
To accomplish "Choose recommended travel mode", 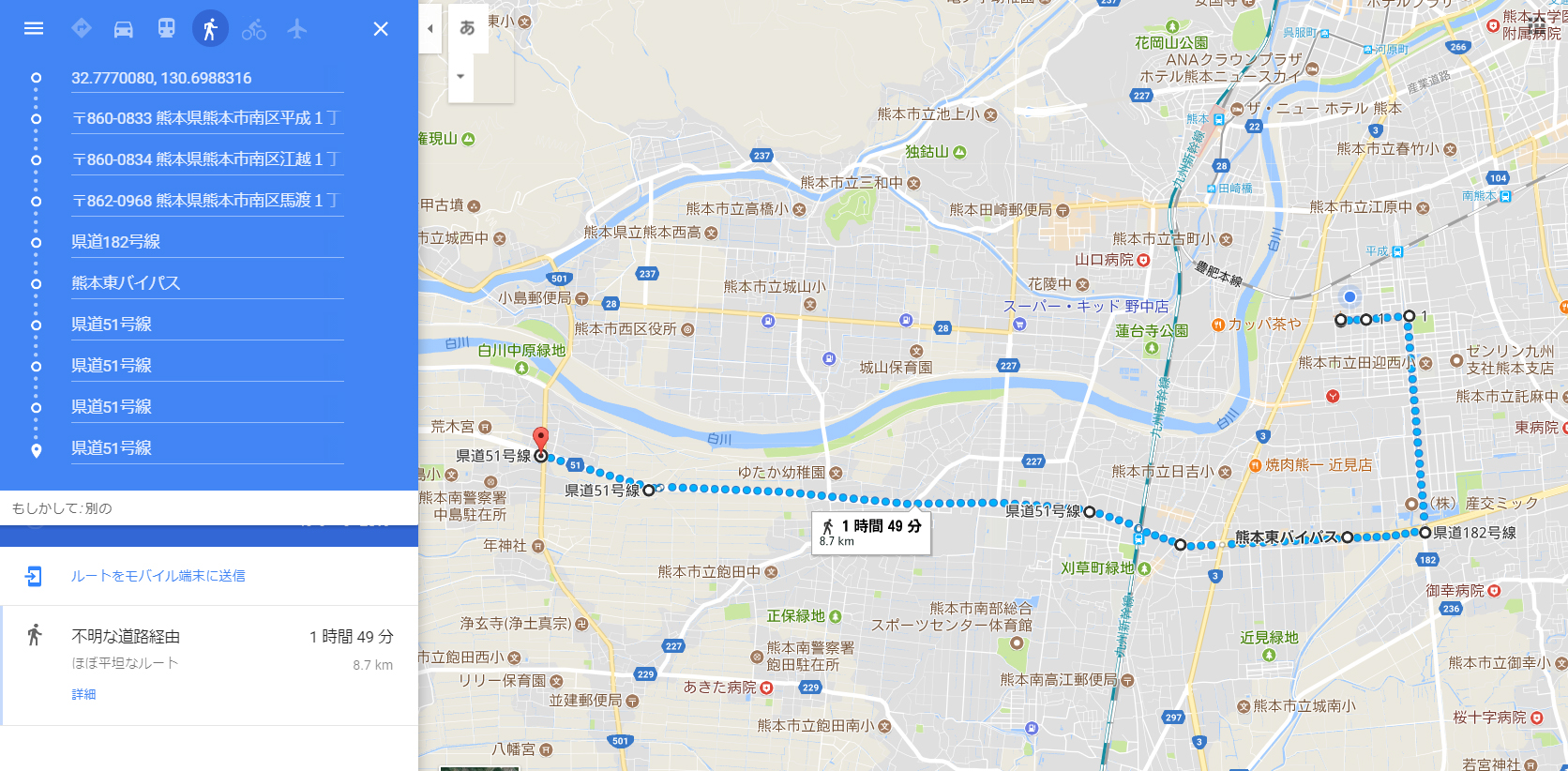I will (82, 29).
